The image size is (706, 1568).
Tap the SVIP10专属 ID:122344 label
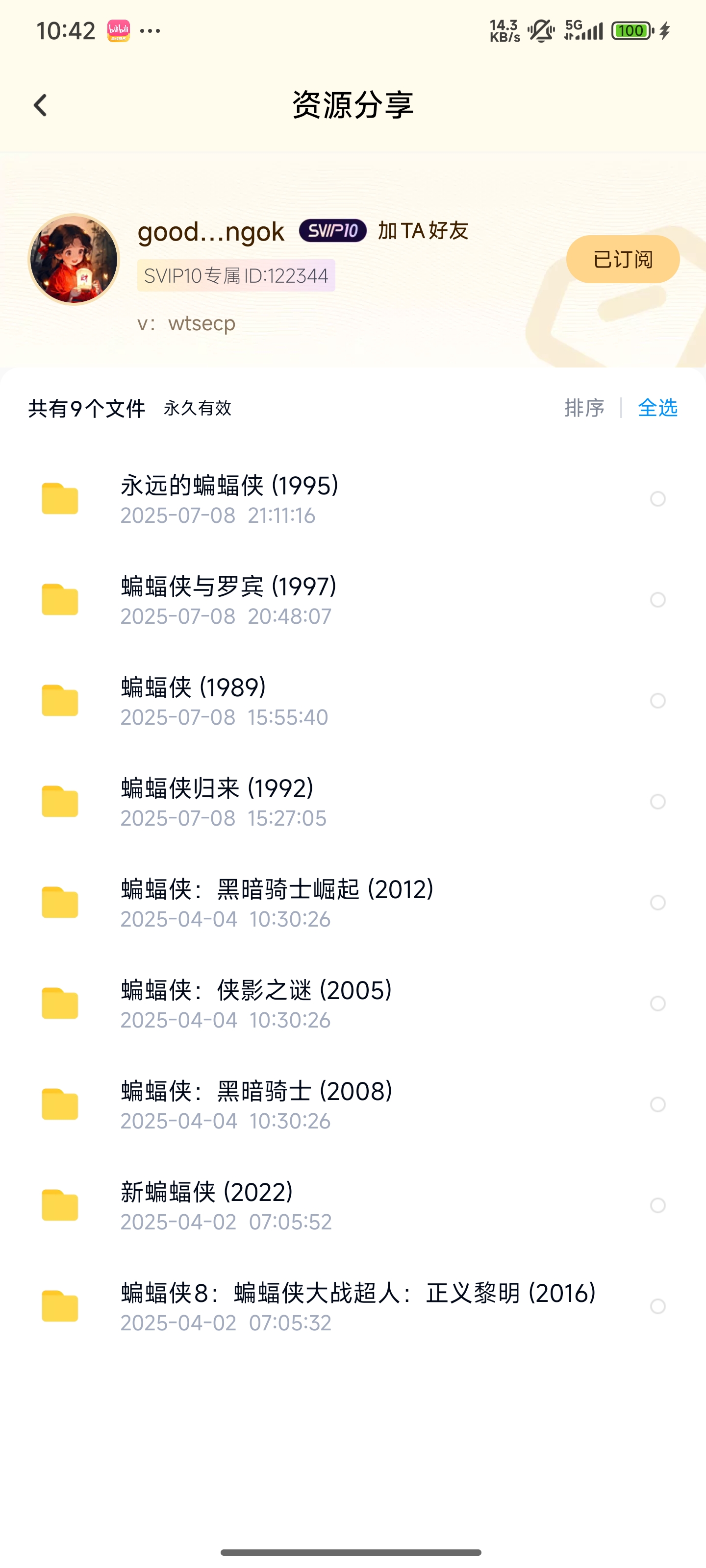(x=236, y=274)
